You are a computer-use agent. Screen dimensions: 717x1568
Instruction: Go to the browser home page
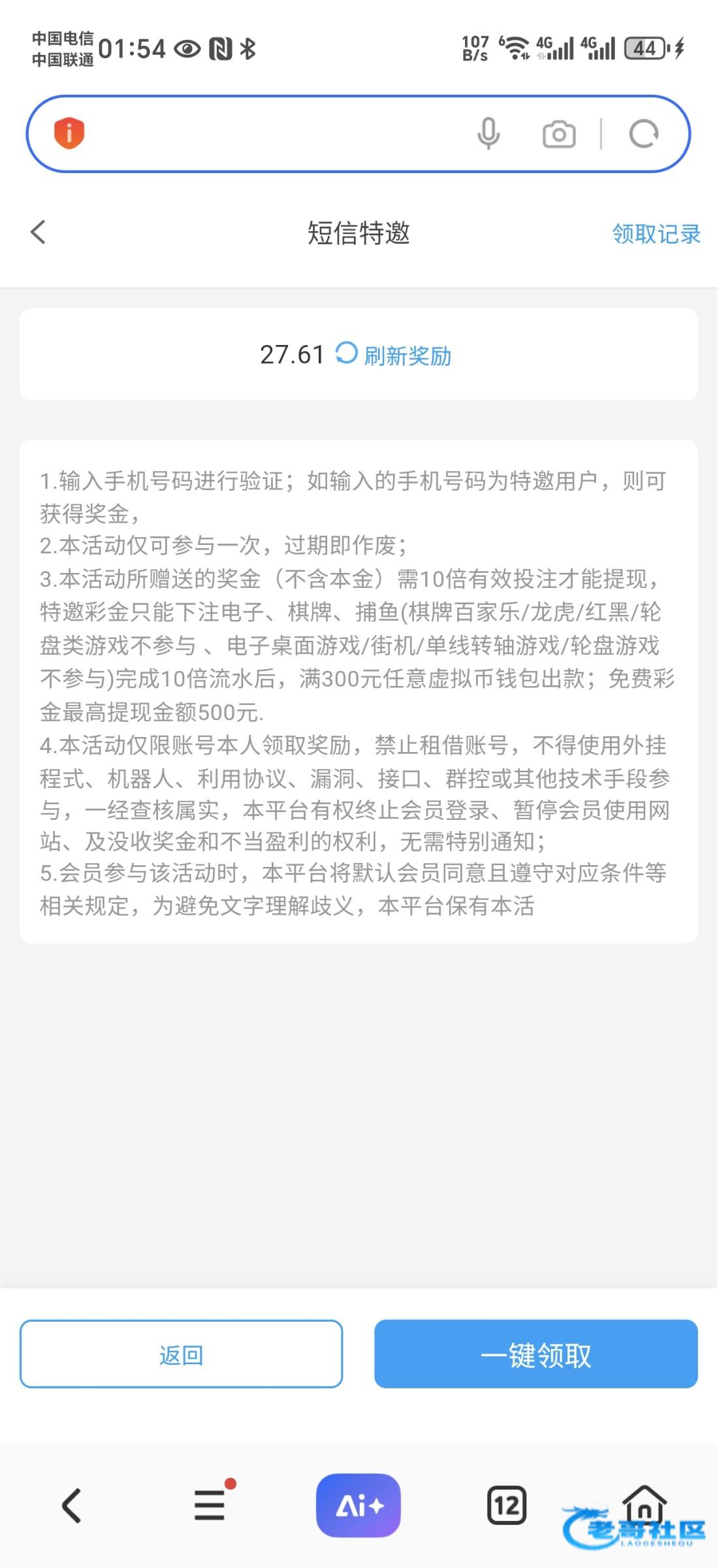point(645,1503)
